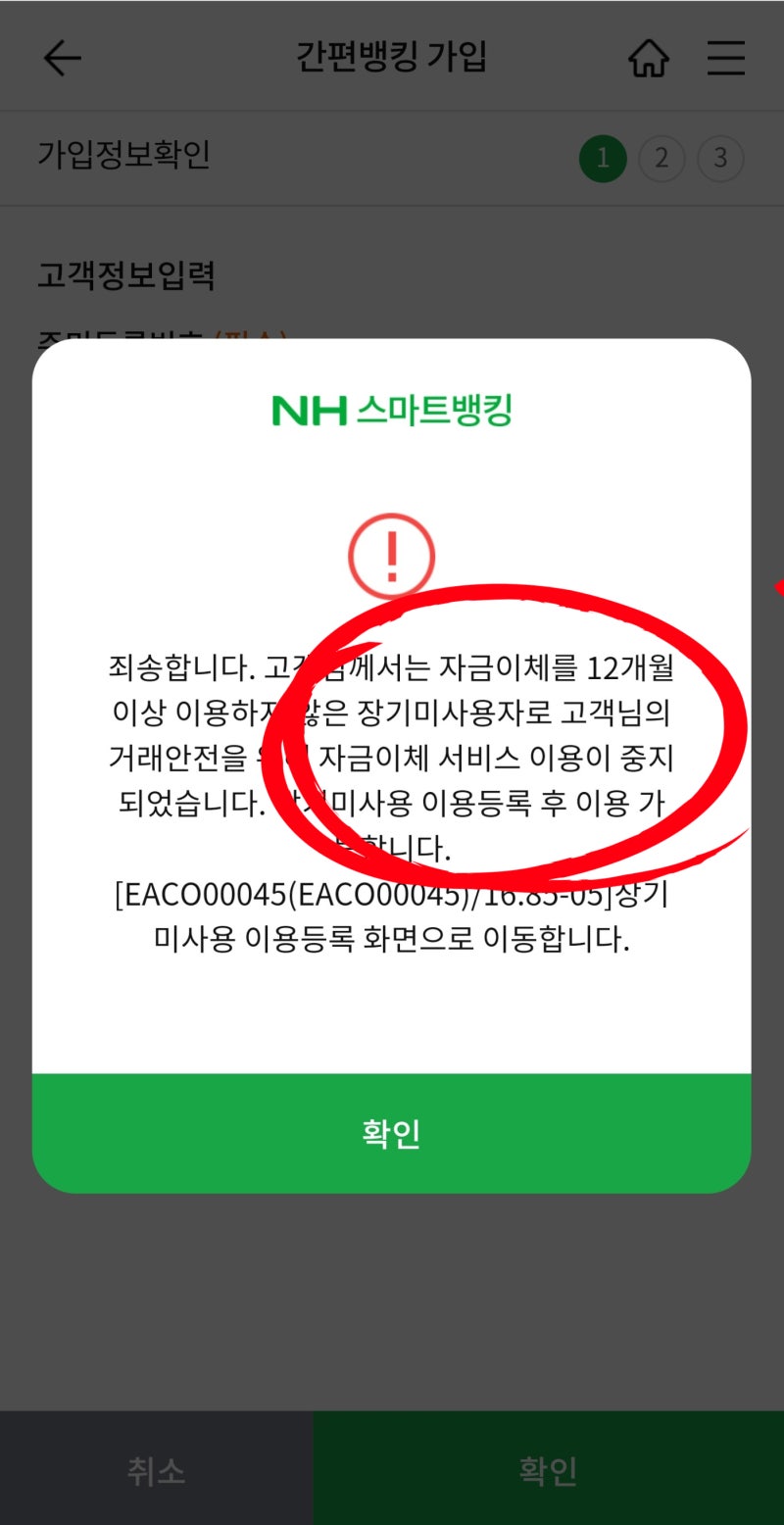The width and height of the screenshot is (784, 1525).
Task: Tap the red exclamation warning icon
Action: tap(392, 555)
